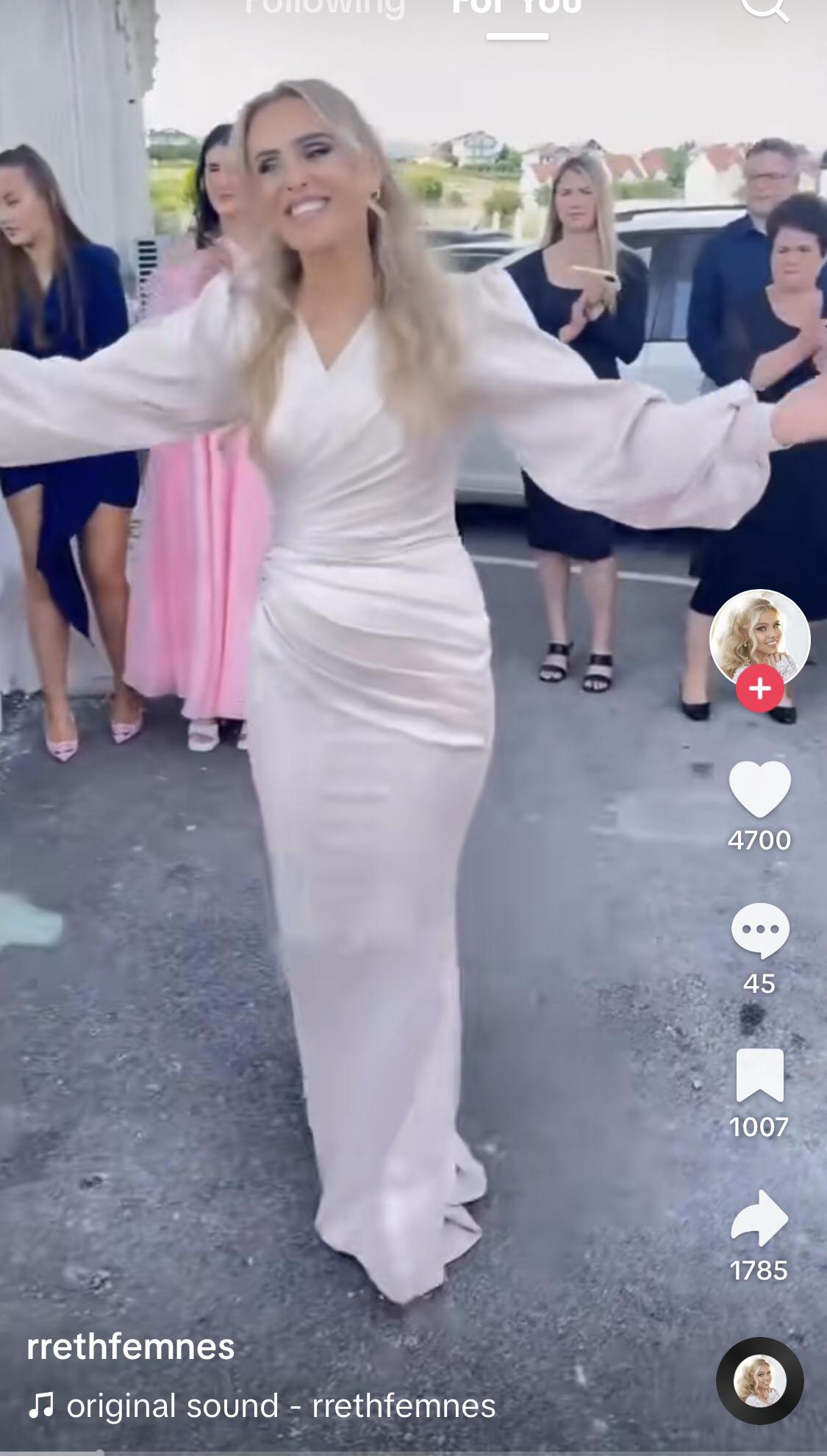Viewport: 827px width, 1456px height.
Task: Share this video using the arrow icon
Action: coord(759,1218)
